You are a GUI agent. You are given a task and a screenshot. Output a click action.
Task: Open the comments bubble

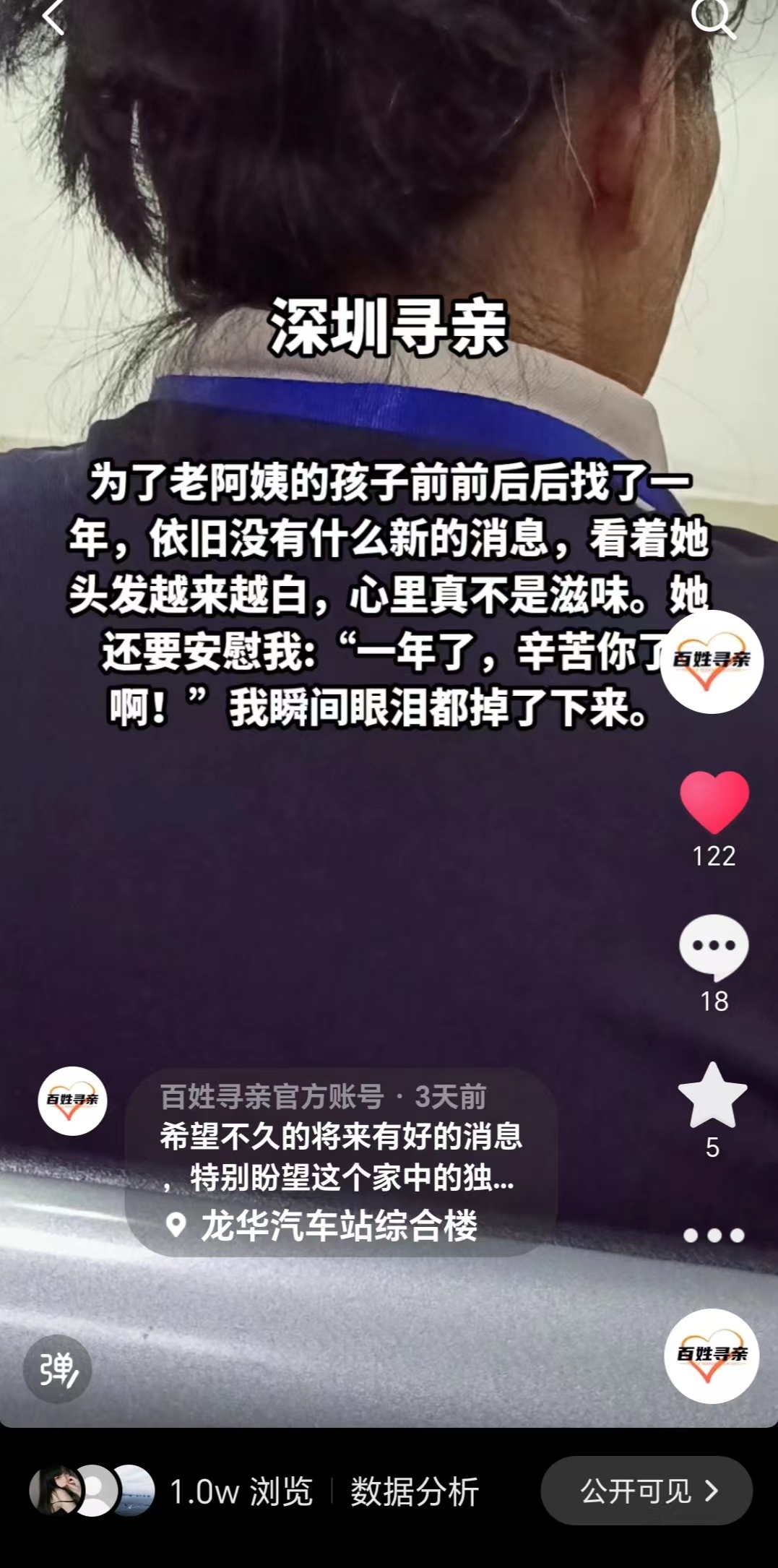pyautogui.click(x=714, y=947)
